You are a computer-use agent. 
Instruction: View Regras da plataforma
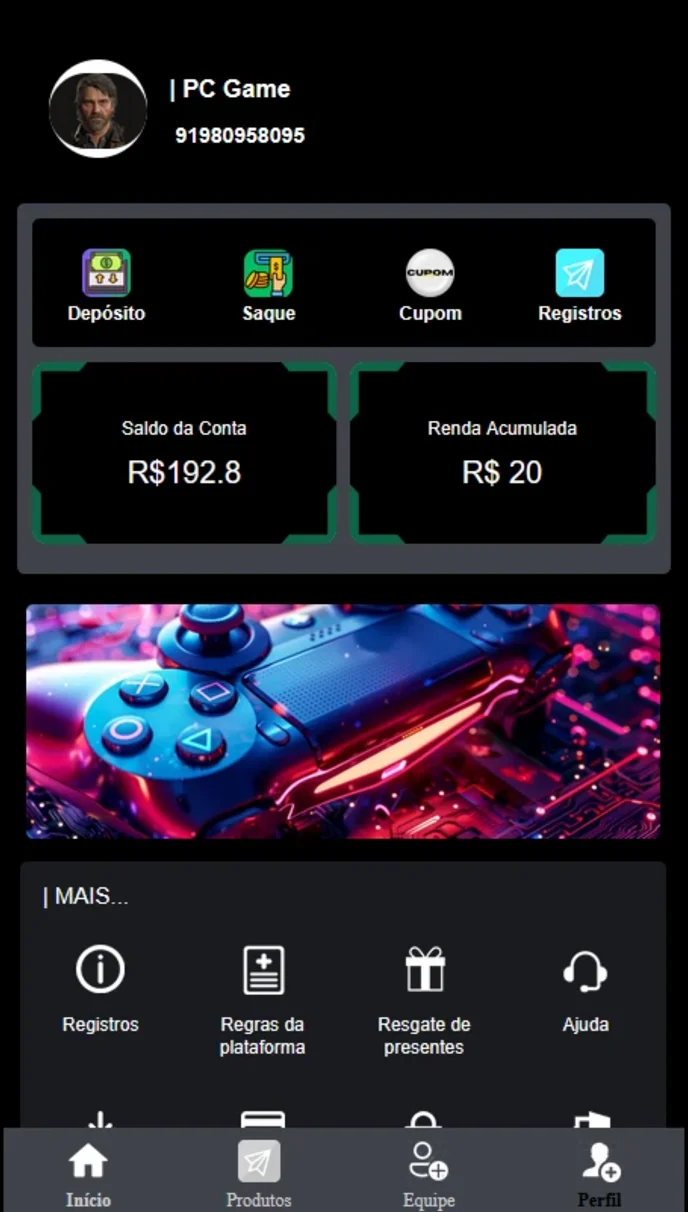click(x=263, y=1001)
